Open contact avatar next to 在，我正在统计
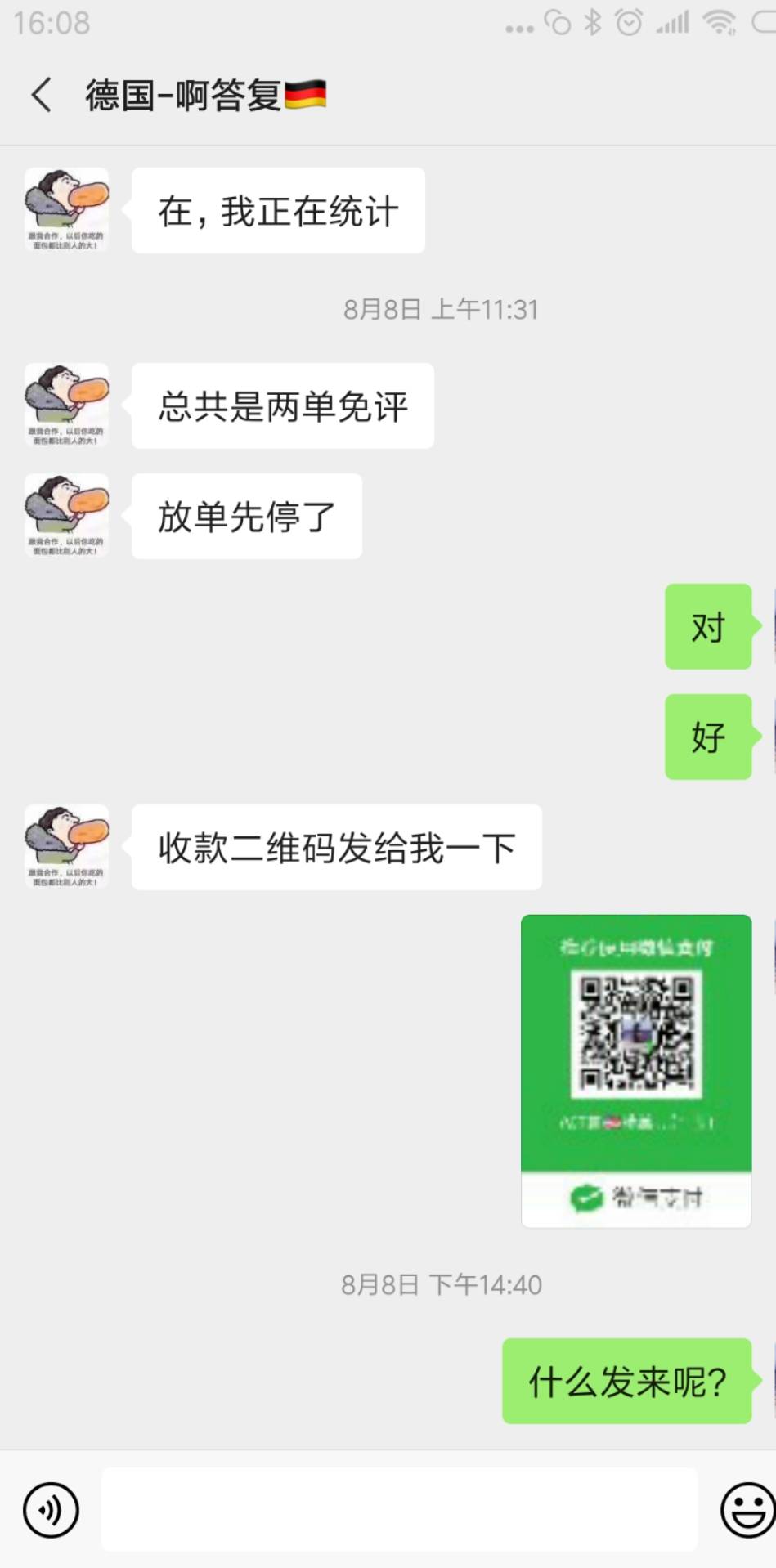Screen dimensions: 776x1568 tap(66, 210)
